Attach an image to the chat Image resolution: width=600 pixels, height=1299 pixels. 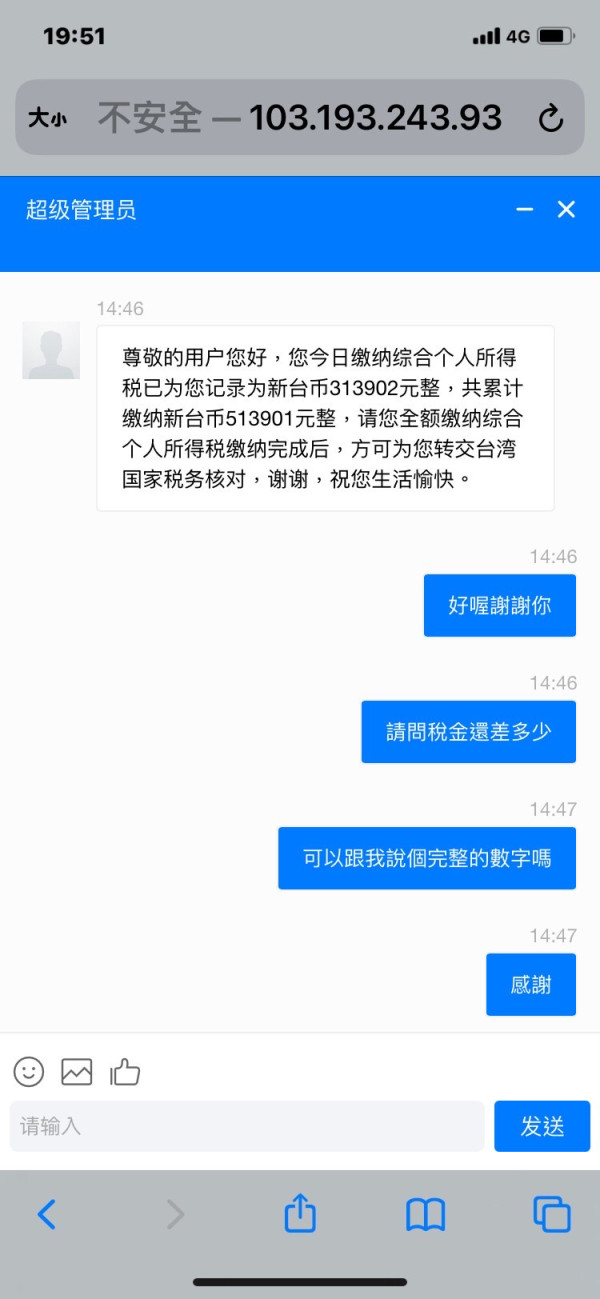(x=77, y=1072)
